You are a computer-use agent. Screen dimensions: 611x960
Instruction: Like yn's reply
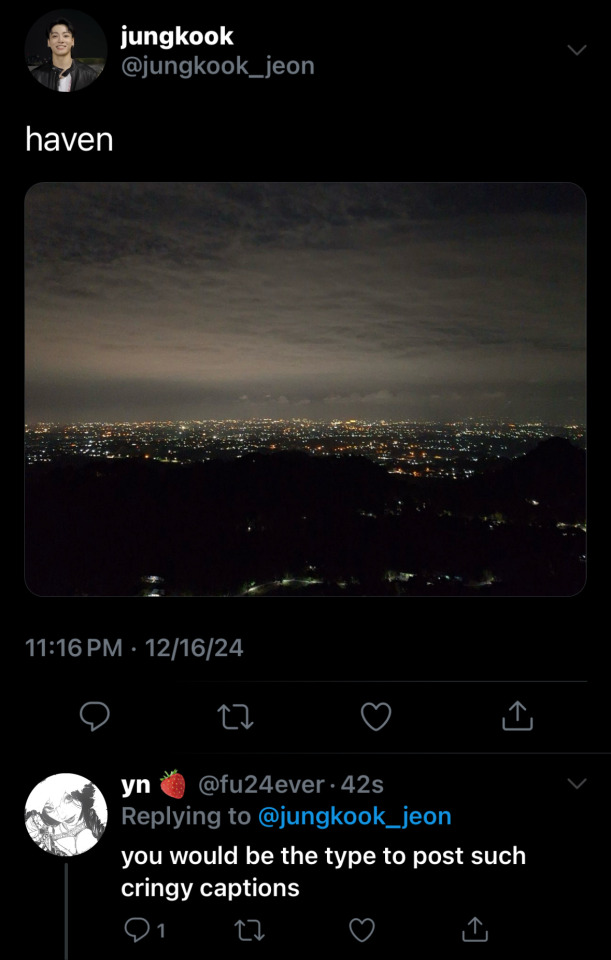[361, 930]
